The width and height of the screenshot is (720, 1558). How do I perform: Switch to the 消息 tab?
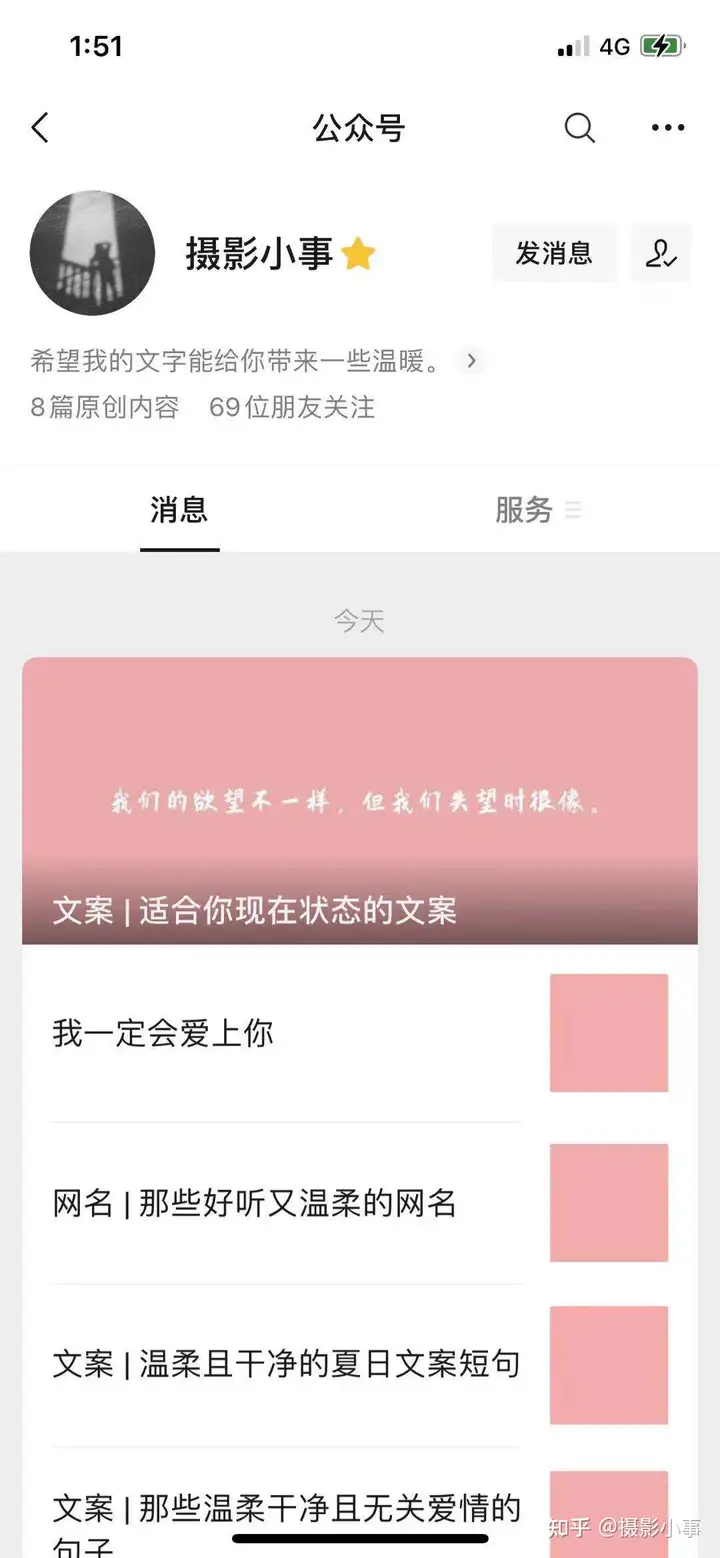pyautogui.click(x=180, y=510)
